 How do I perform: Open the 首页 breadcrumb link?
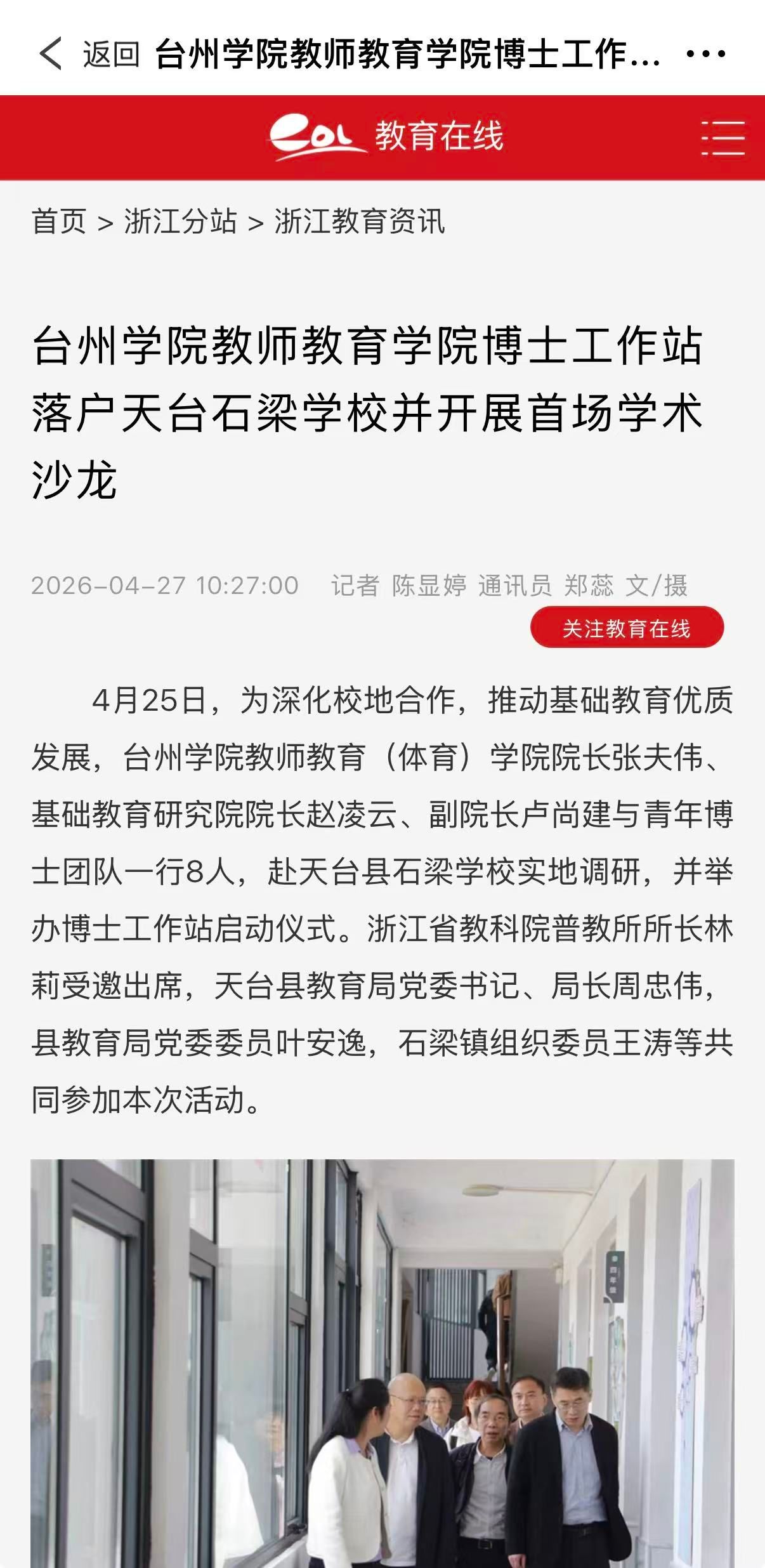pyautogui.click(x=58, y=222)
